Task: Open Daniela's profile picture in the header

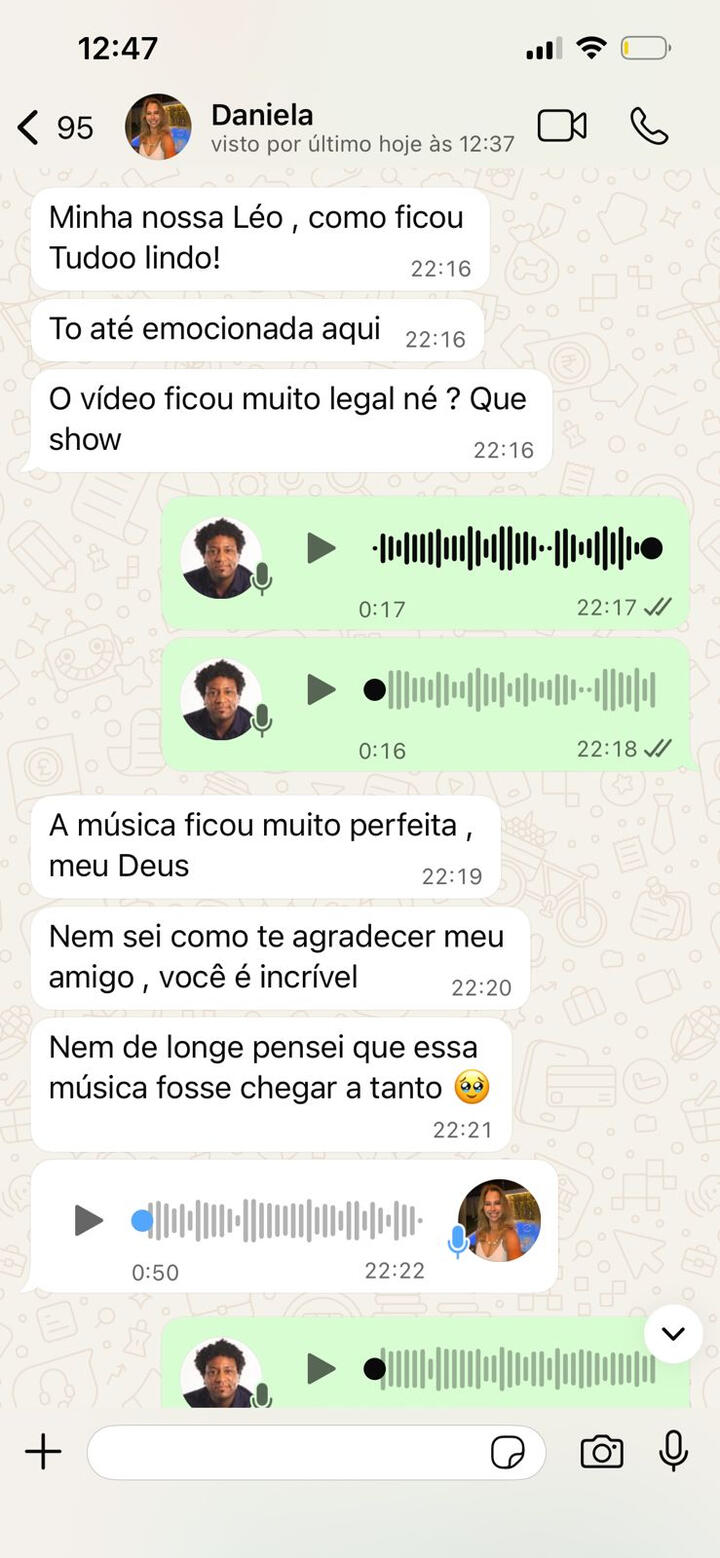Action: [158, 127]
